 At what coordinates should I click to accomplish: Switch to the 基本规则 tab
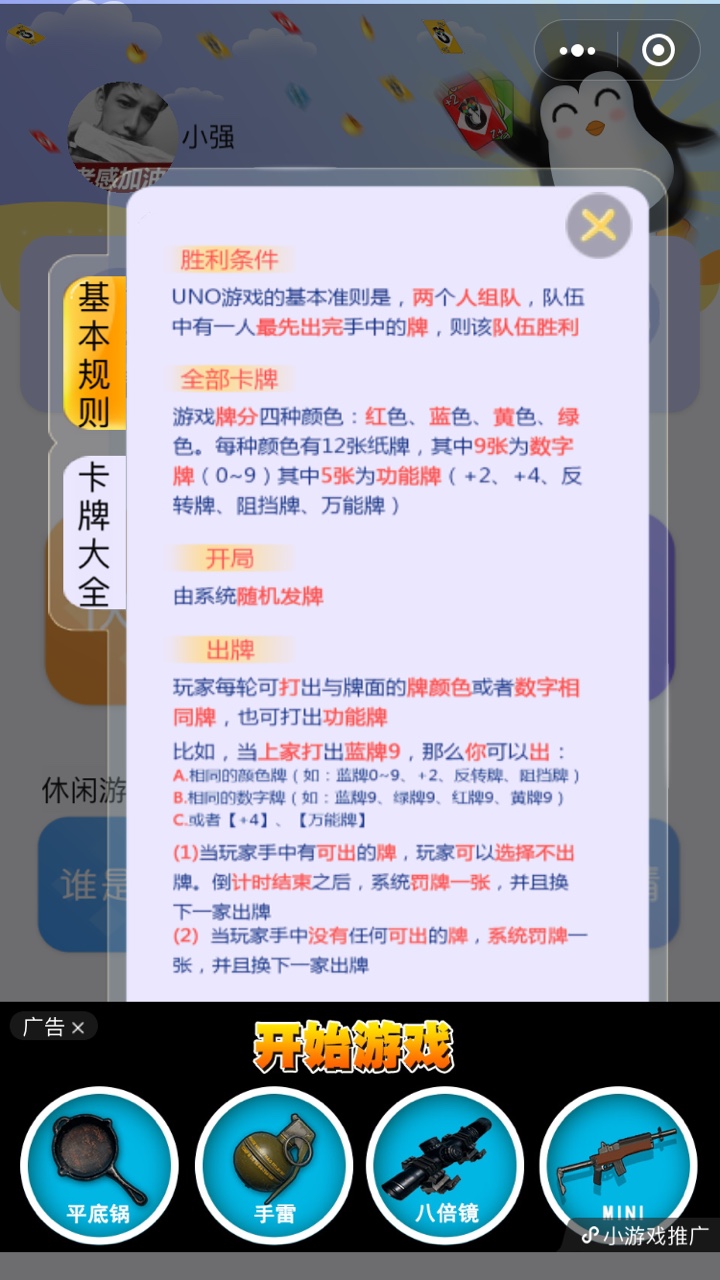click(94, 354)
